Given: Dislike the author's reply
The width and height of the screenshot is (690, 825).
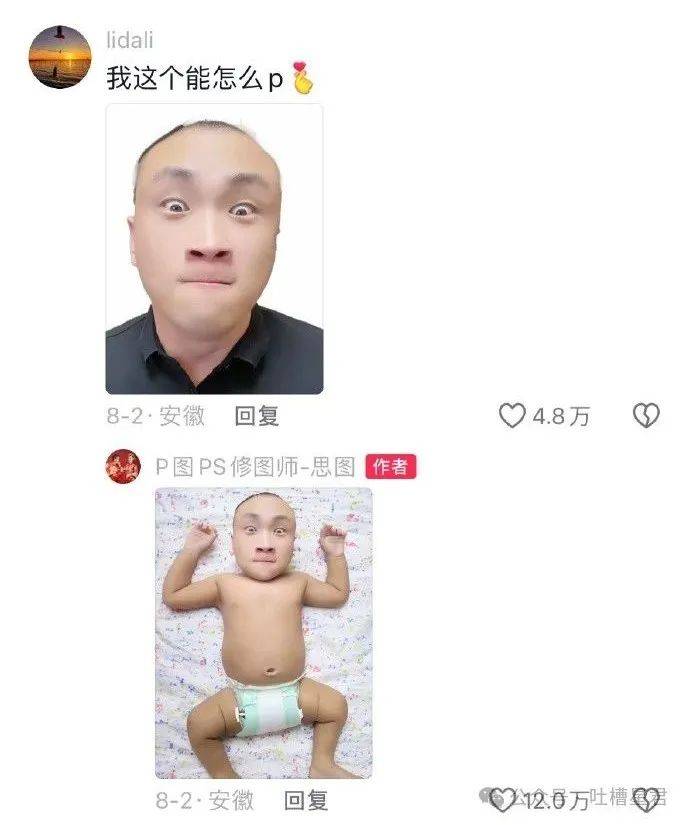Looking at the screenshot, I should pos(648,800).
